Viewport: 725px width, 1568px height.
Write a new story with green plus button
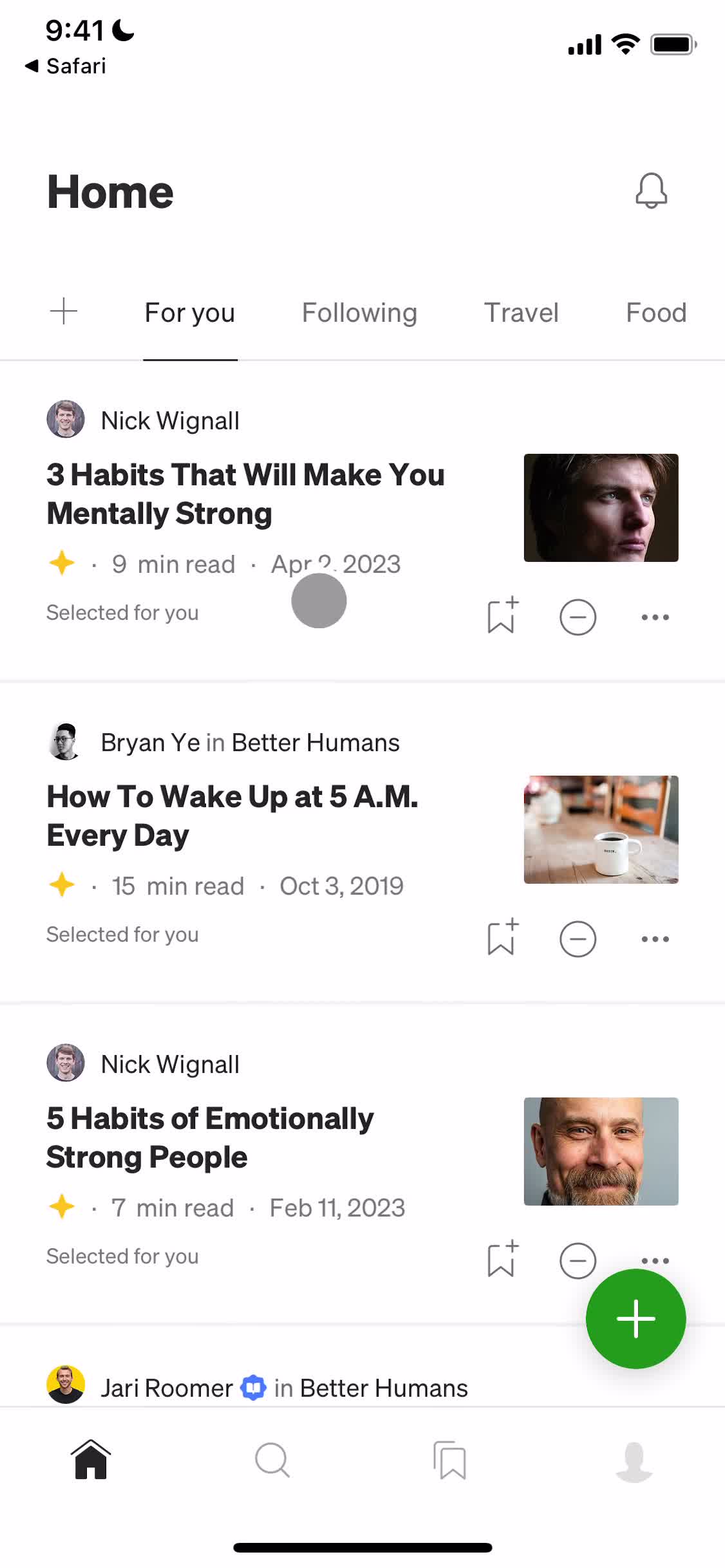[636, 1318]
